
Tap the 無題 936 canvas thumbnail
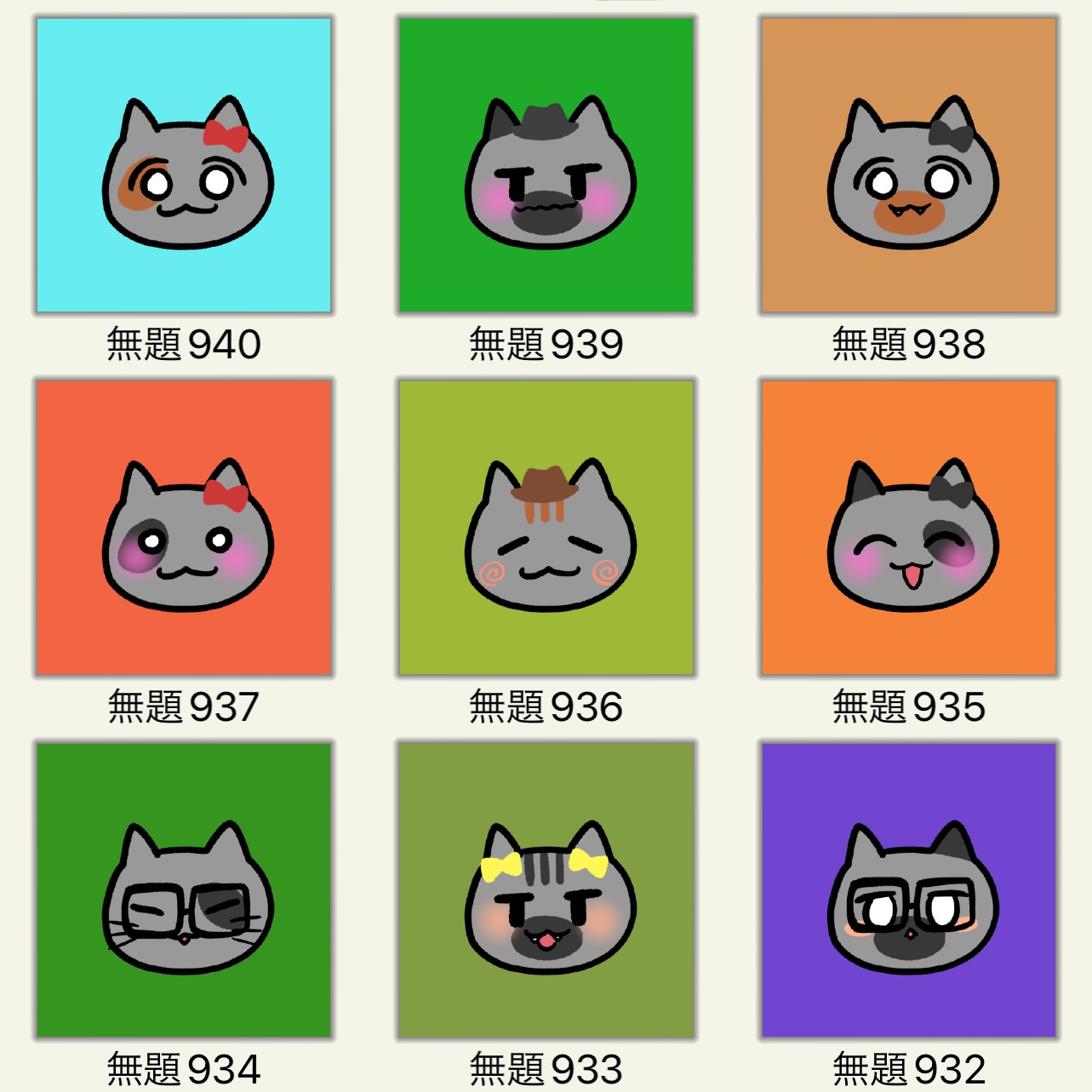tap(546, 528)
